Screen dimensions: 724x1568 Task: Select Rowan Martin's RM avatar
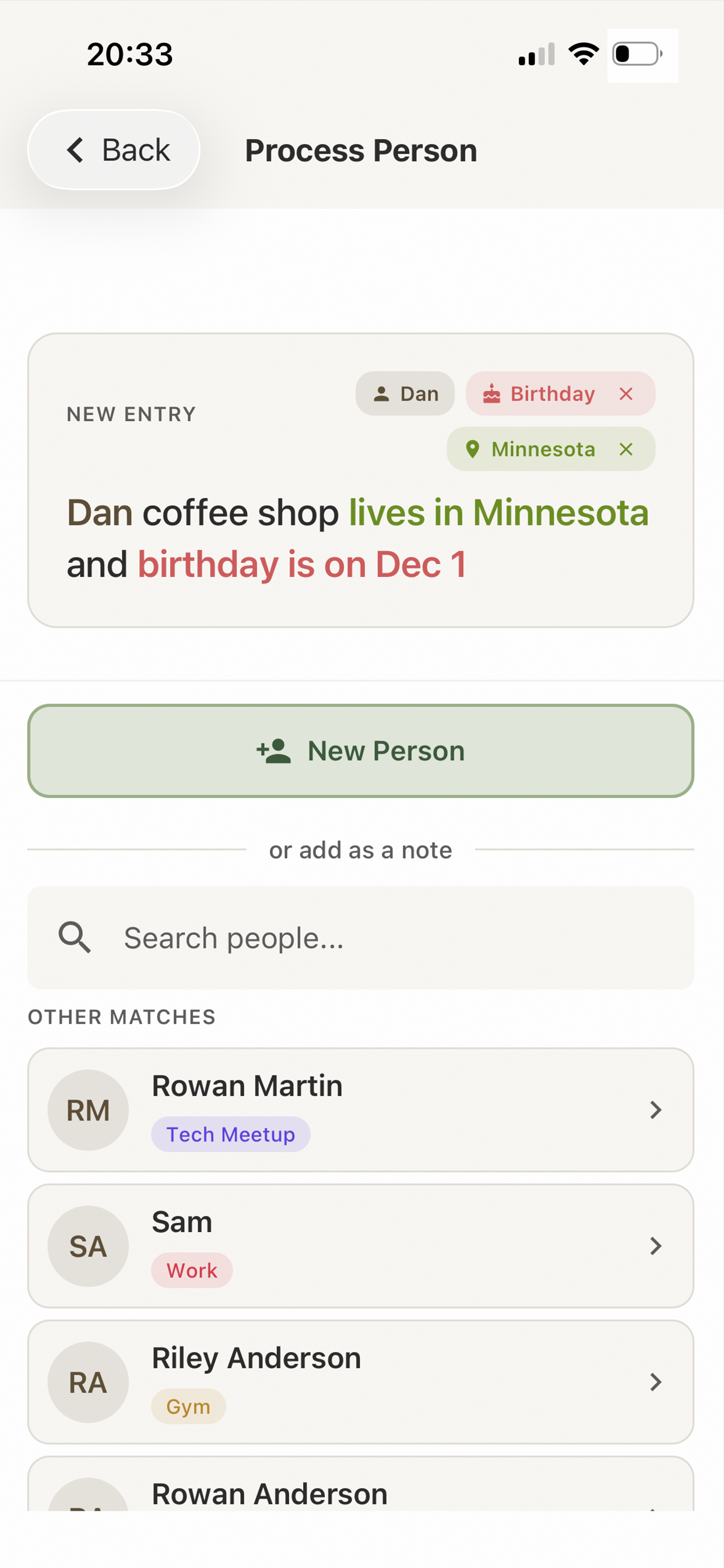[89, 1109]
